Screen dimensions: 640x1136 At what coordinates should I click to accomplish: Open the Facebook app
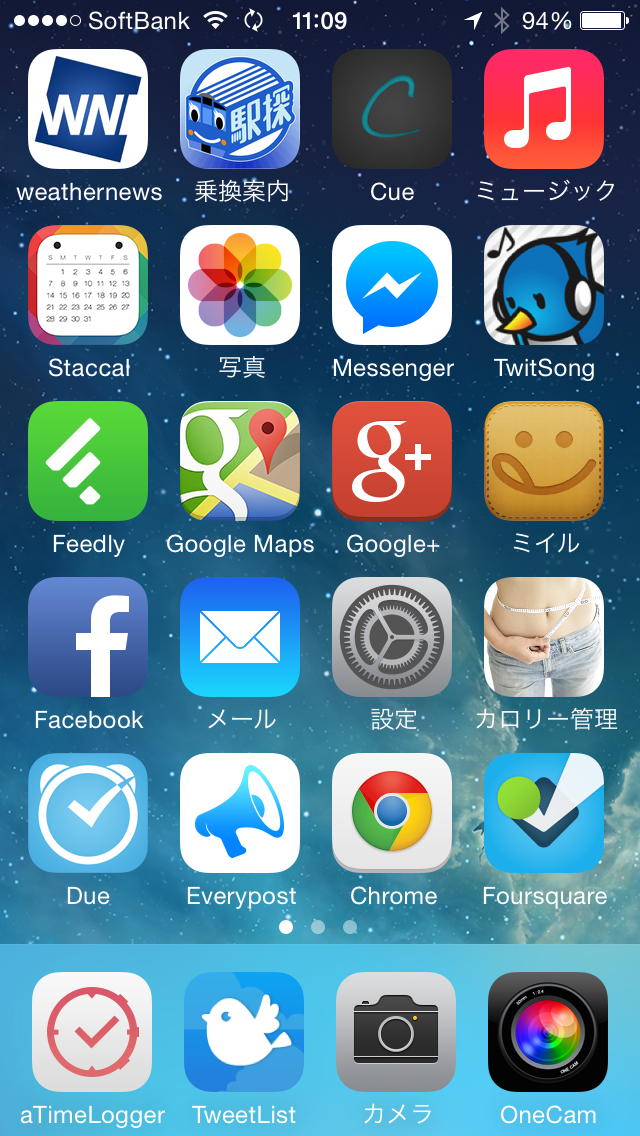(x=88, y=637)
